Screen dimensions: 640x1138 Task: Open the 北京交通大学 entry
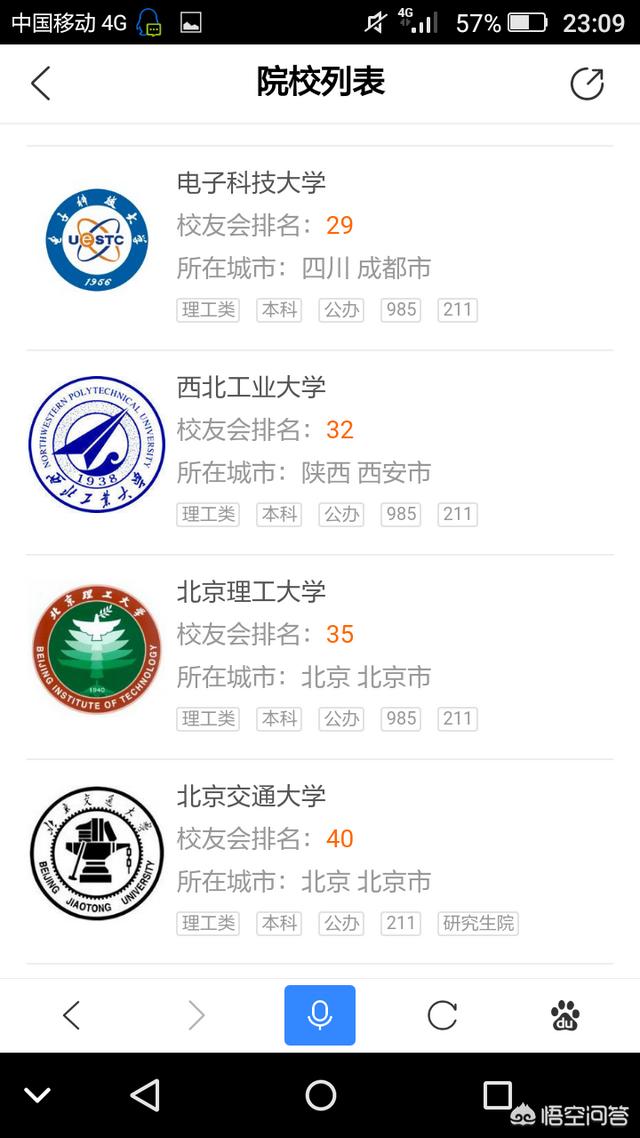click(x=320, y=862)
